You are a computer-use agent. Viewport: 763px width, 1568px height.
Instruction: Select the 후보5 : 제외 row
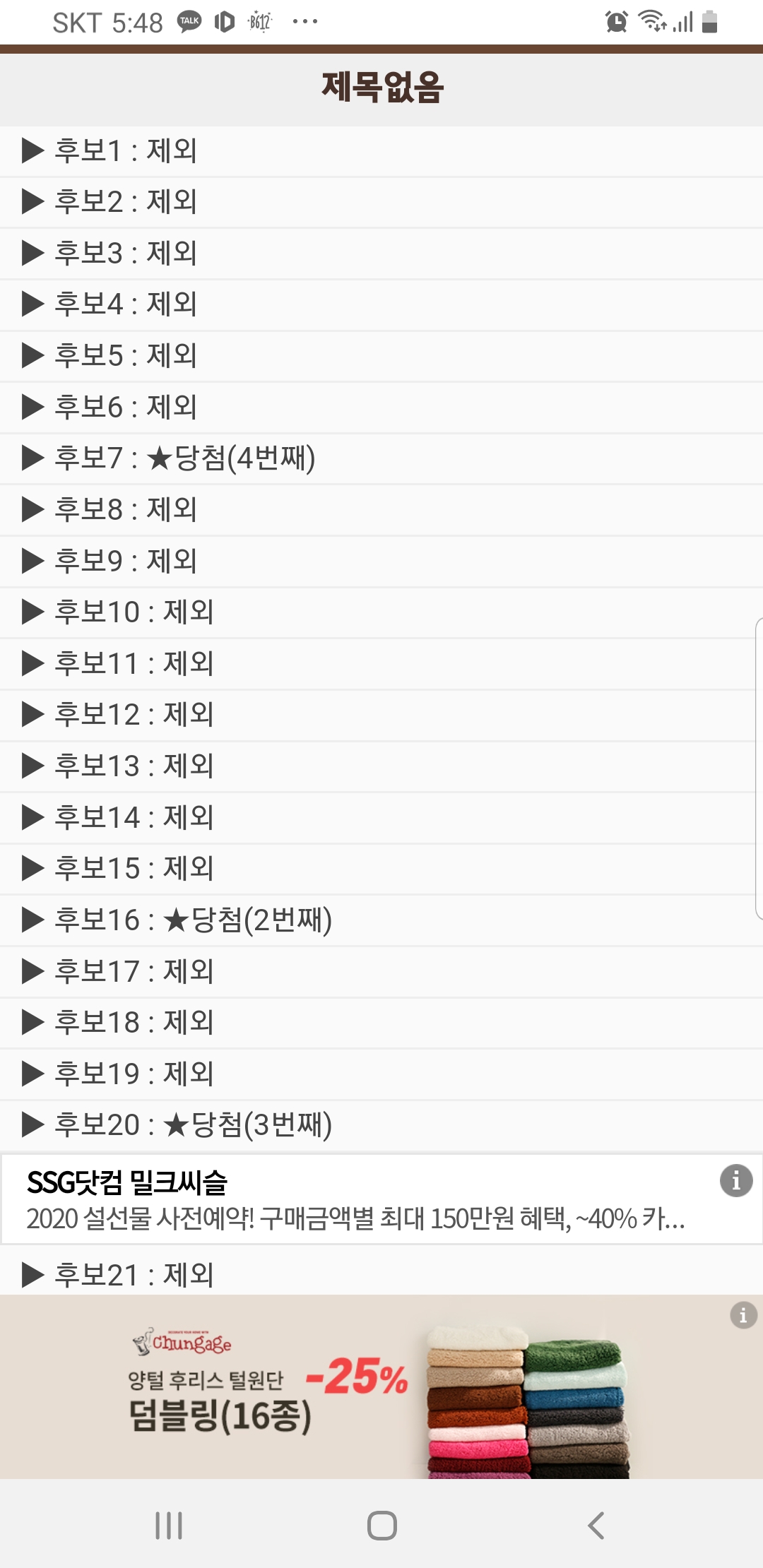tap(381, 356)
